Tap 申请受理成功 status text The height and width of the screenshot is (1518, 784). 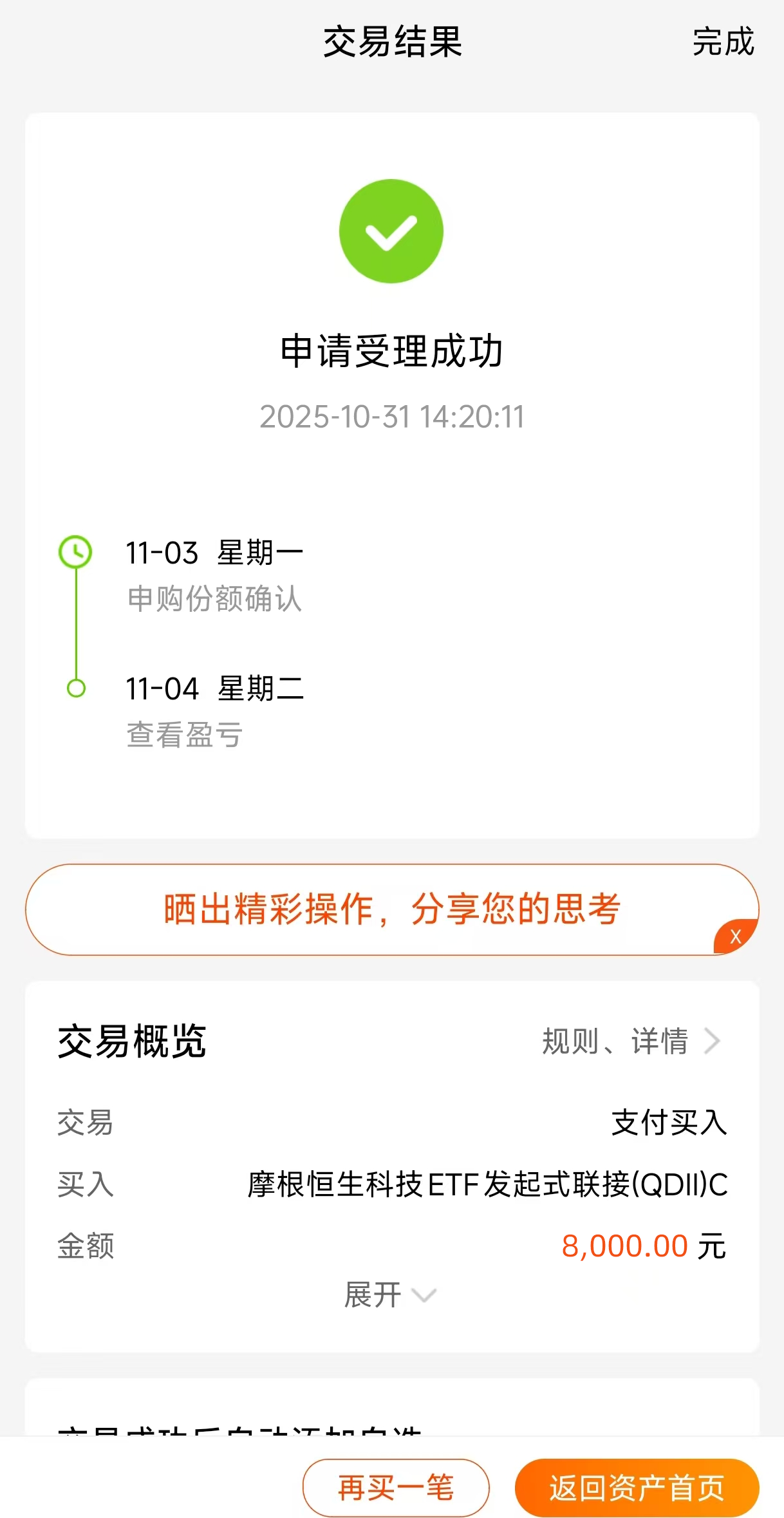pyautogui.click(x=391, y=351)
